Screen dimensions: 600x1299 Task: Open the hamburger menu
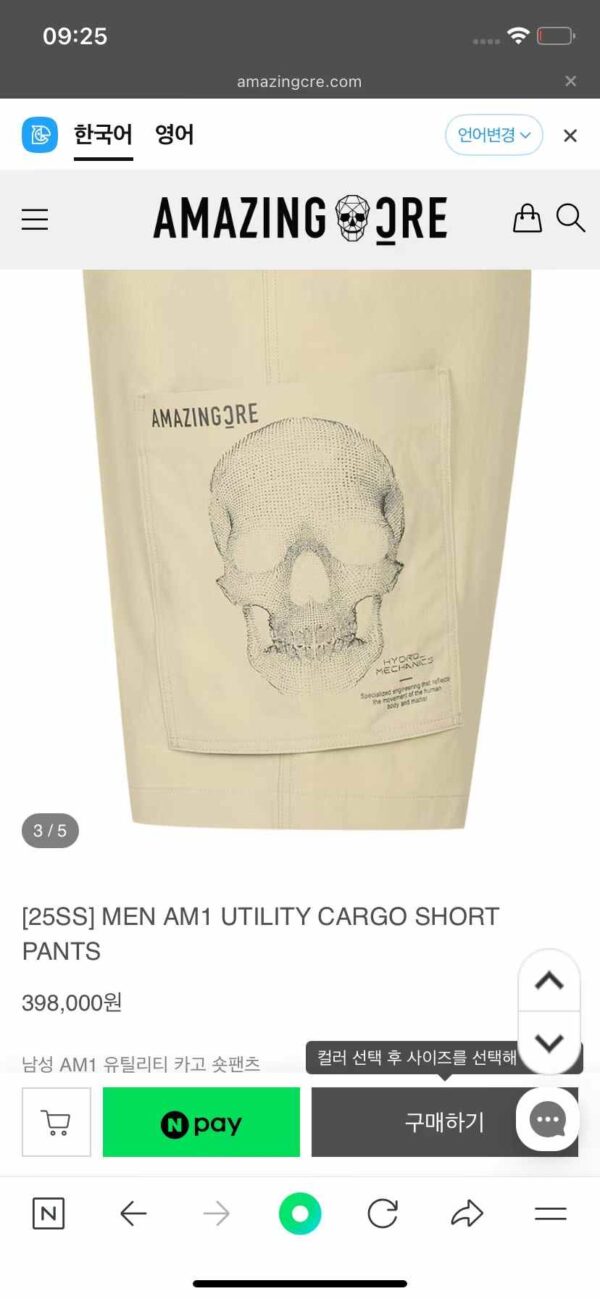coord(35,219)
